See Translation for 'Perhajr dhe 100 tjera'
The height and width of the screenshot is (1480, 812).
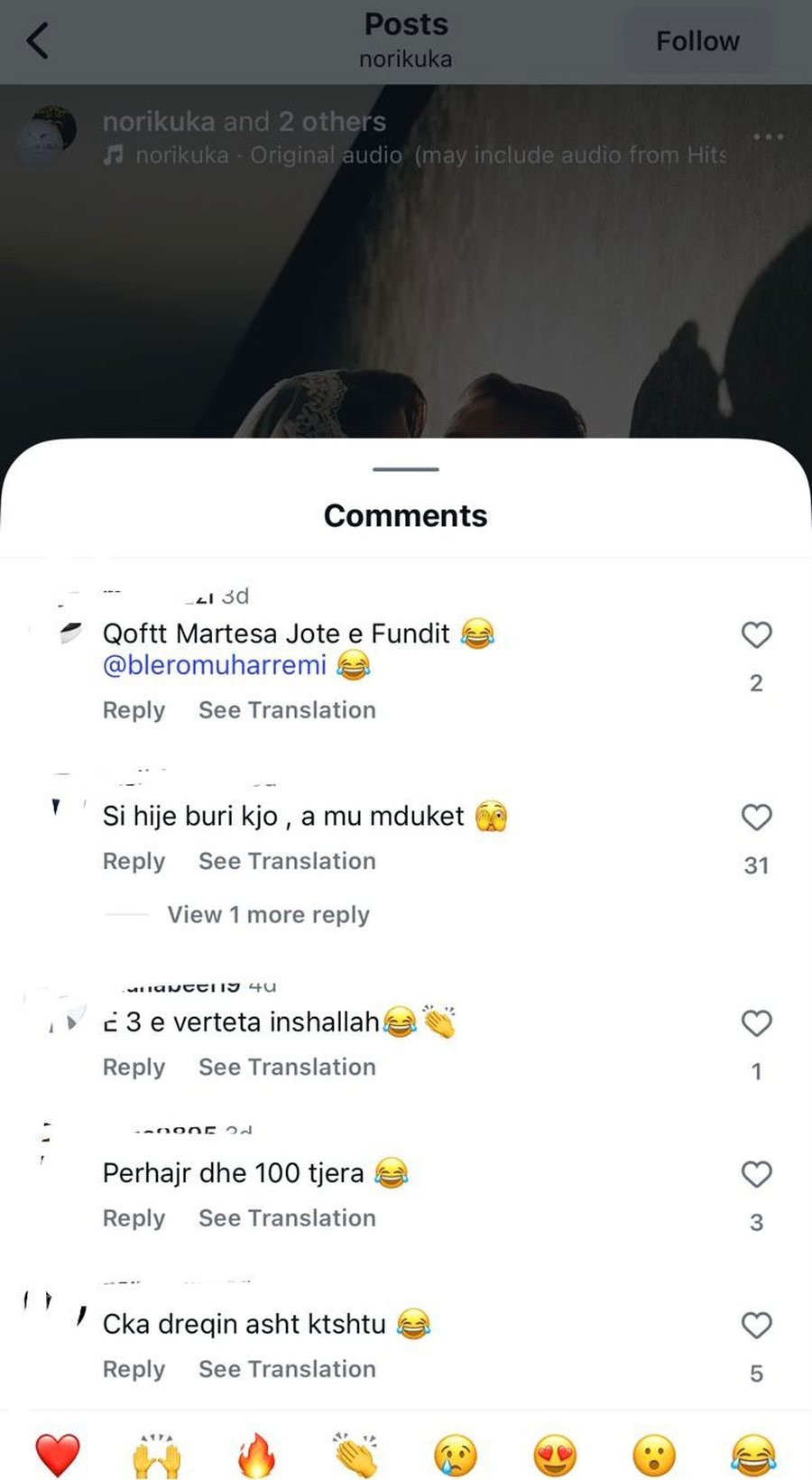point(287,1218)
